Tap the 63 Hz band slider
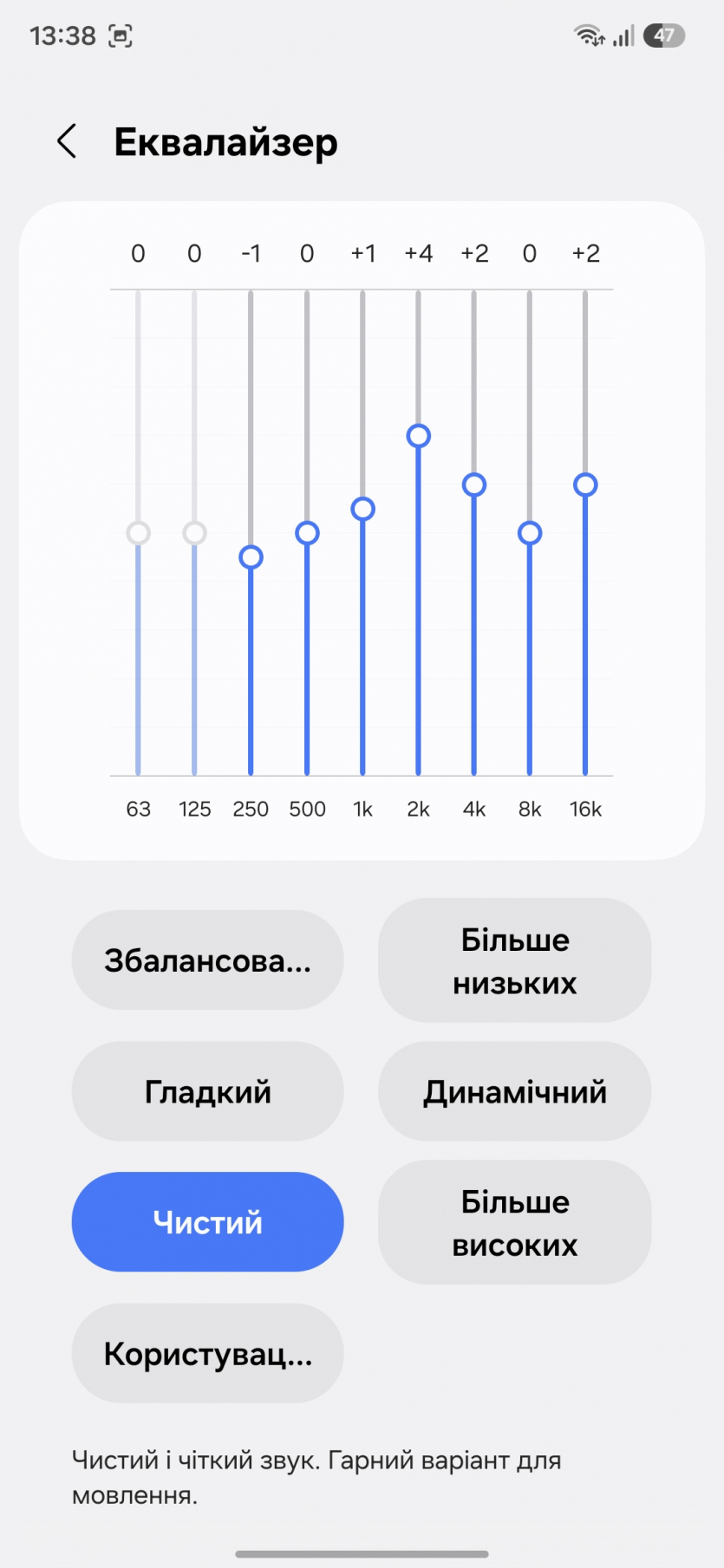This screenshot has width=724, height=1568. (139, 533)
